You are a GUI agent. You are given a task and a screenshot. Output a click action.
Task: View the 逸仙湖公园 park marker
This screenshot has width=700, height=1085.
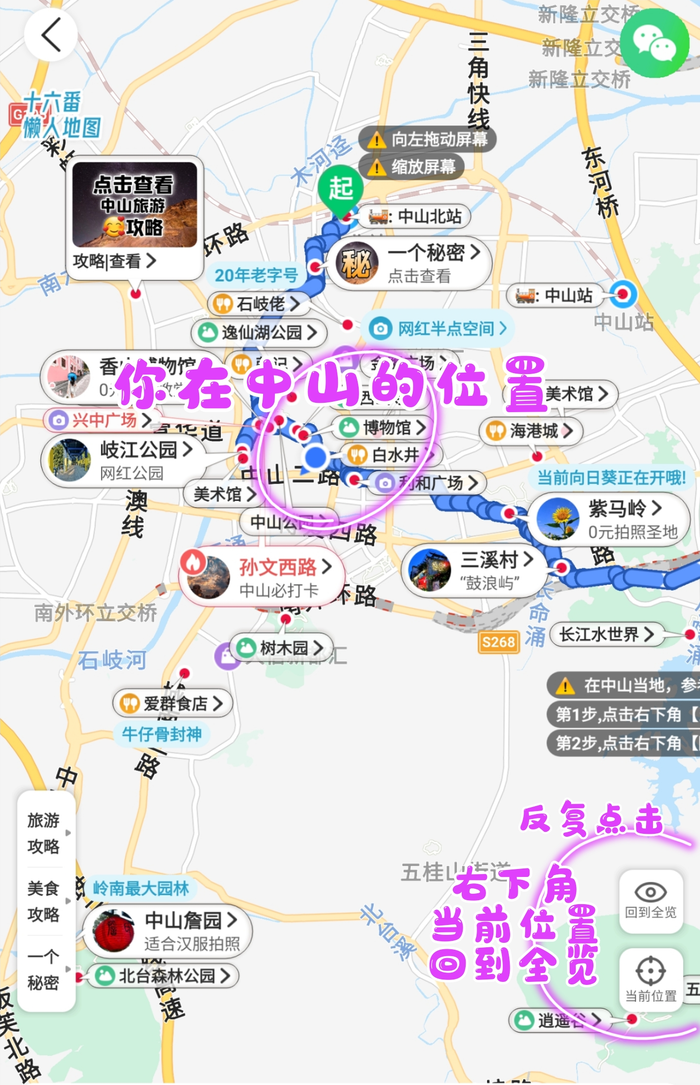260,332
